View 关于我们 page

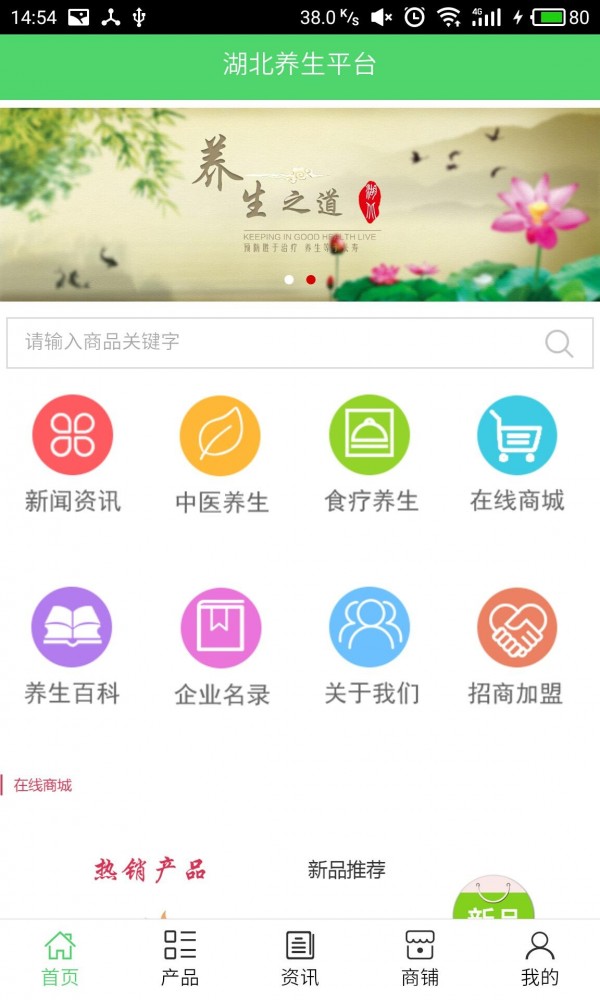(370, 647)
